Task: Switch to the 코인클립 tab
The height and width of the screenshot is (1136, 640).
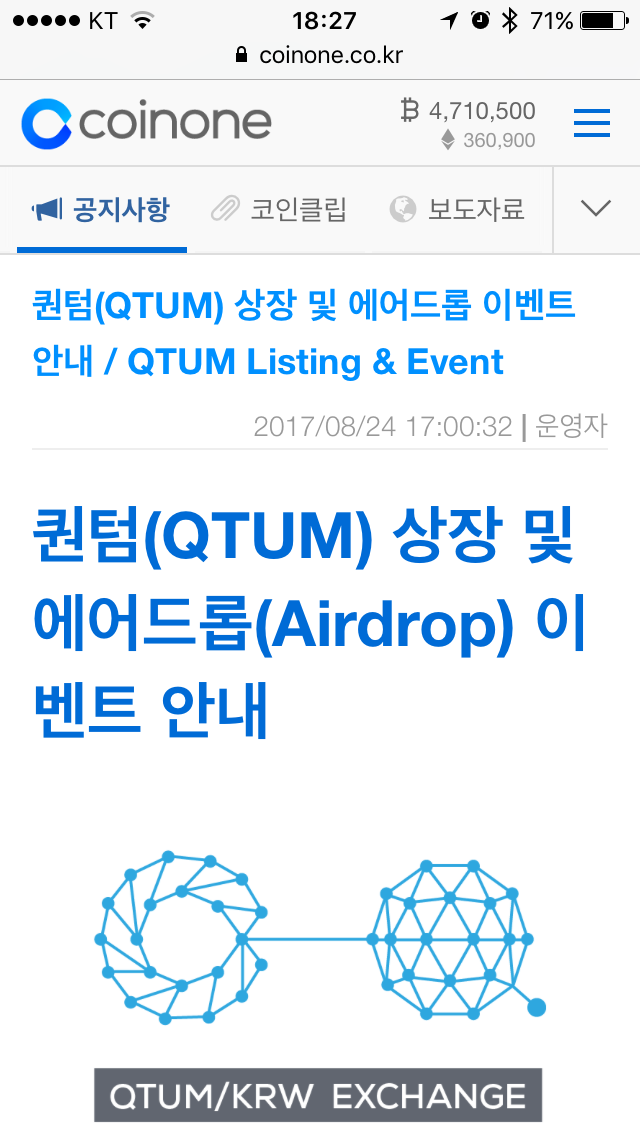Action: click(x=279, y=210)
